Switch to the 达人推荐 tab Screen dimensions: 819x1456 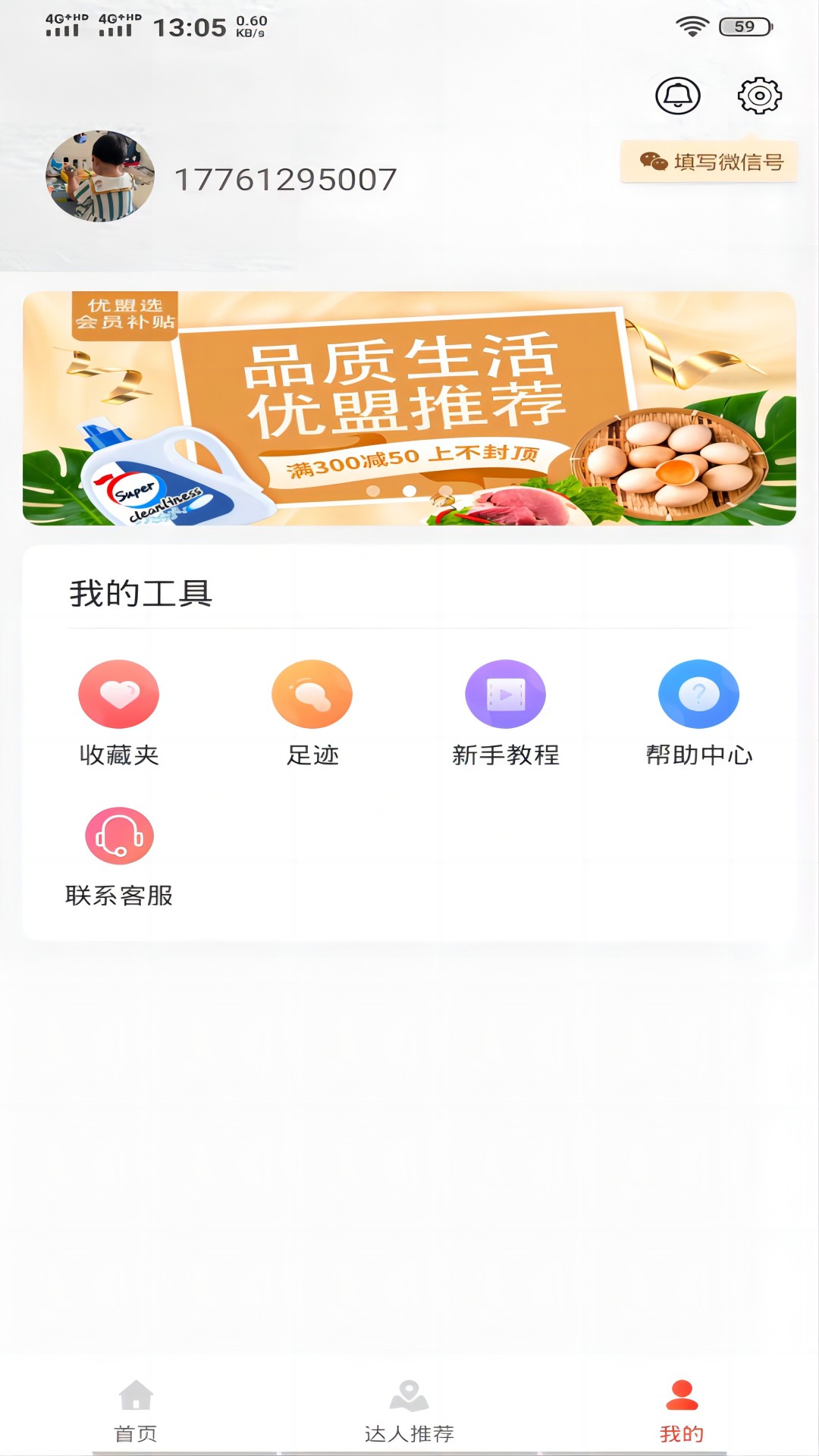coord(409,1410)
